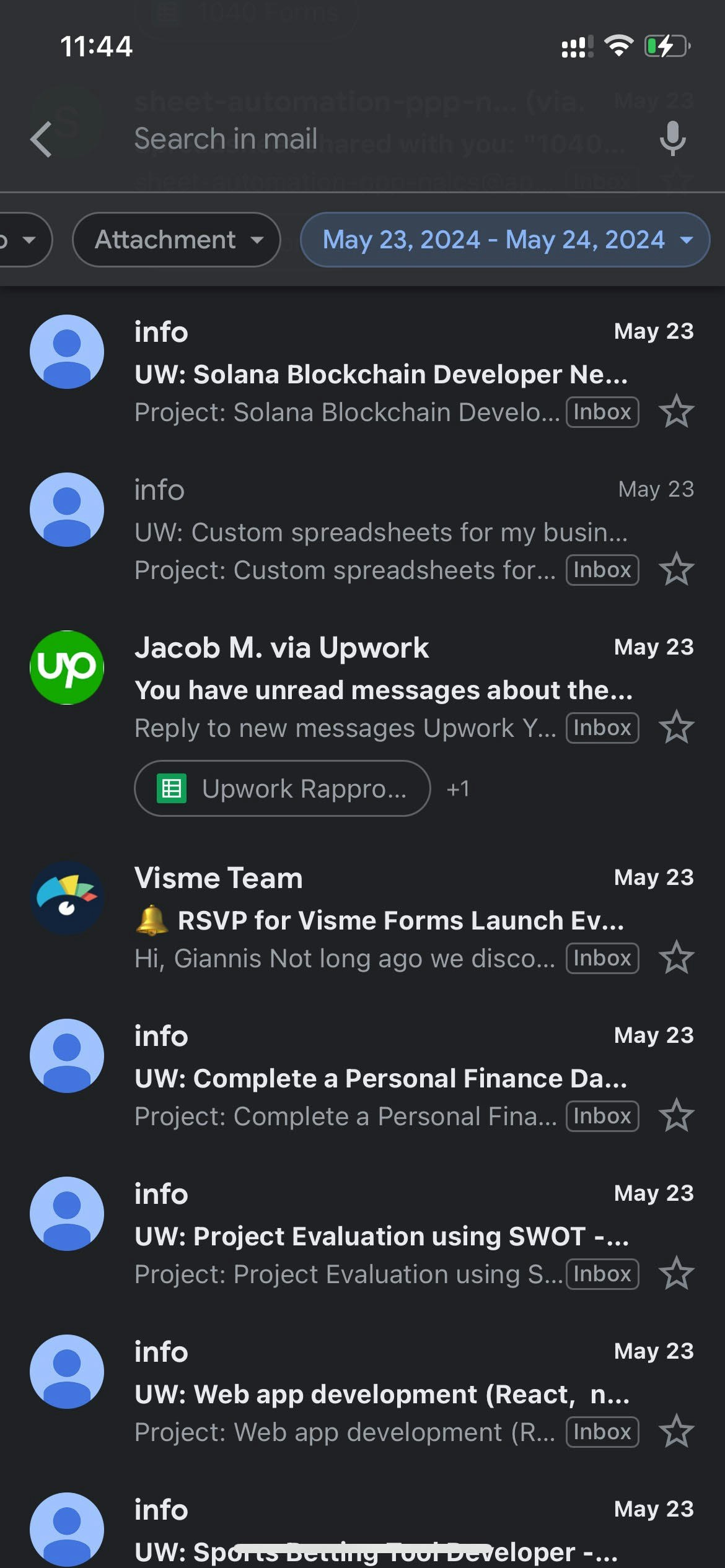The image size is (725, 1568).
Task: Star the Solana Blockchain Developer email
Action: click(676, 412)
